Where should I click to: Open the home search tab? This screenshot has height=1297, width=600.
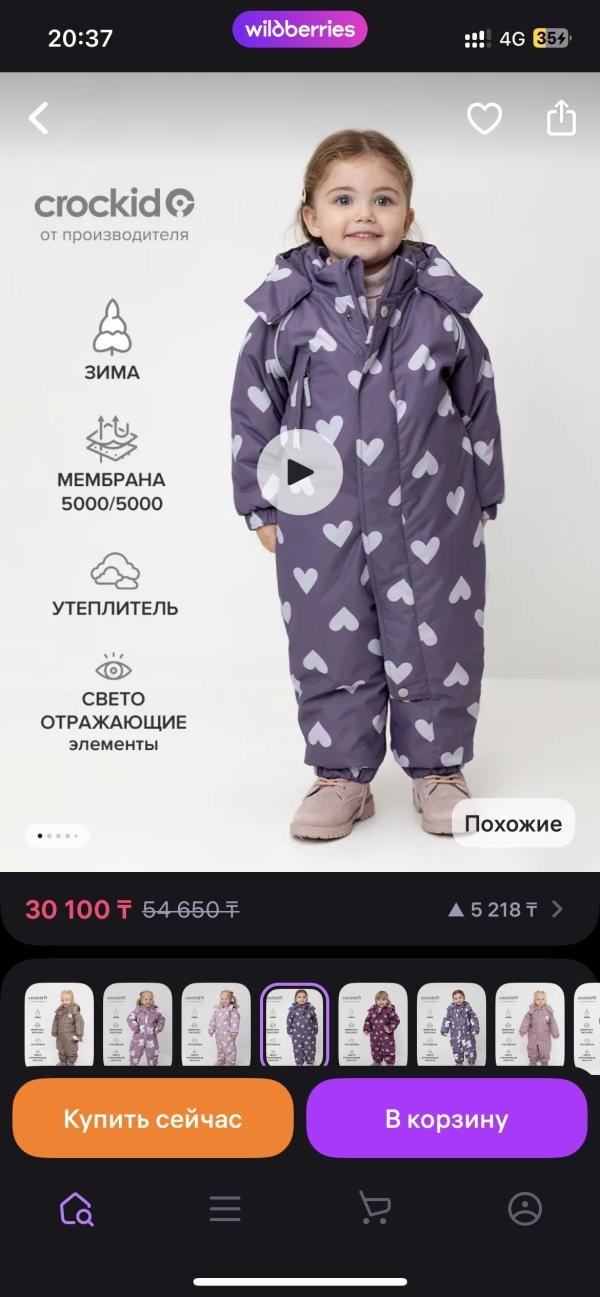(x=76, y=1209)
